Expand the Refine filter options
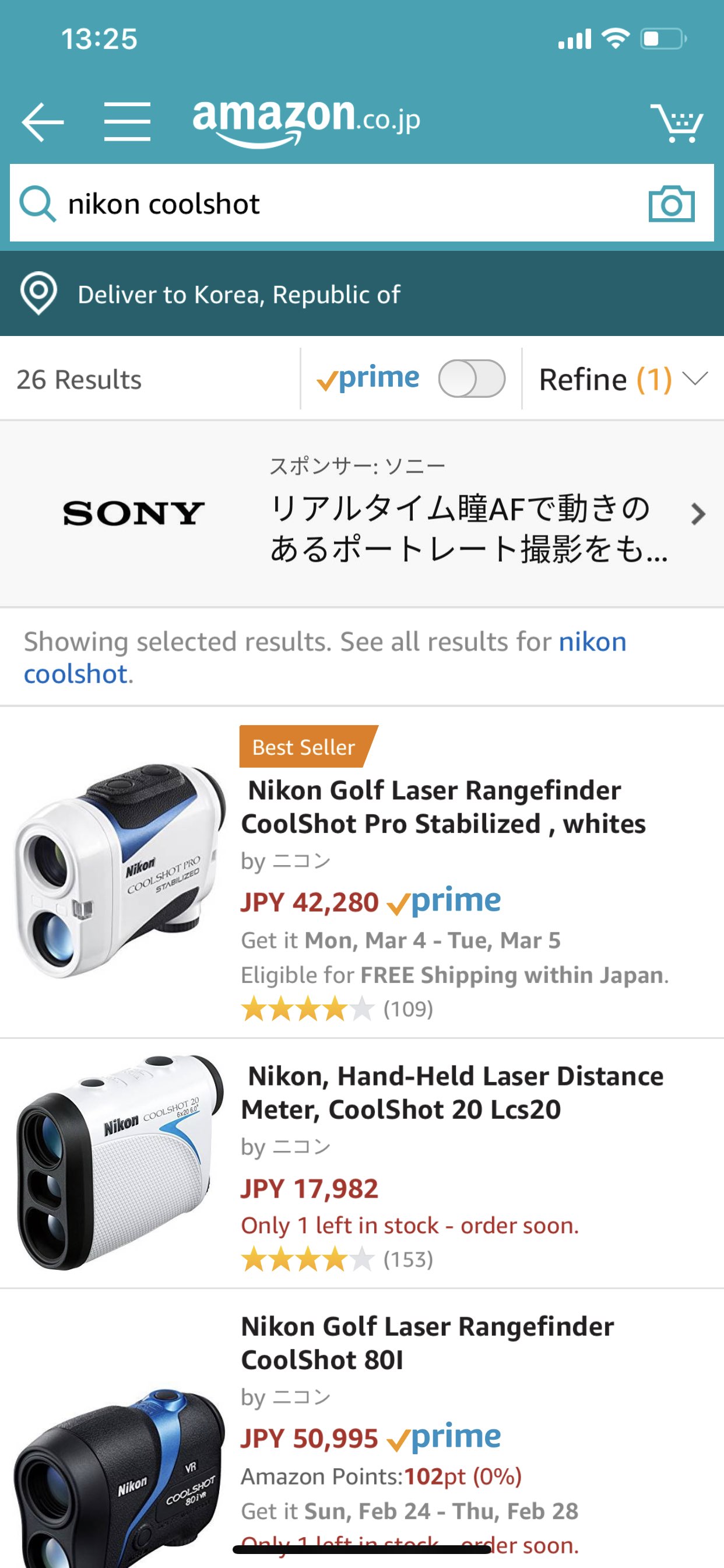The width and height of the screenshot is (724, 1568). coord(623,380)
